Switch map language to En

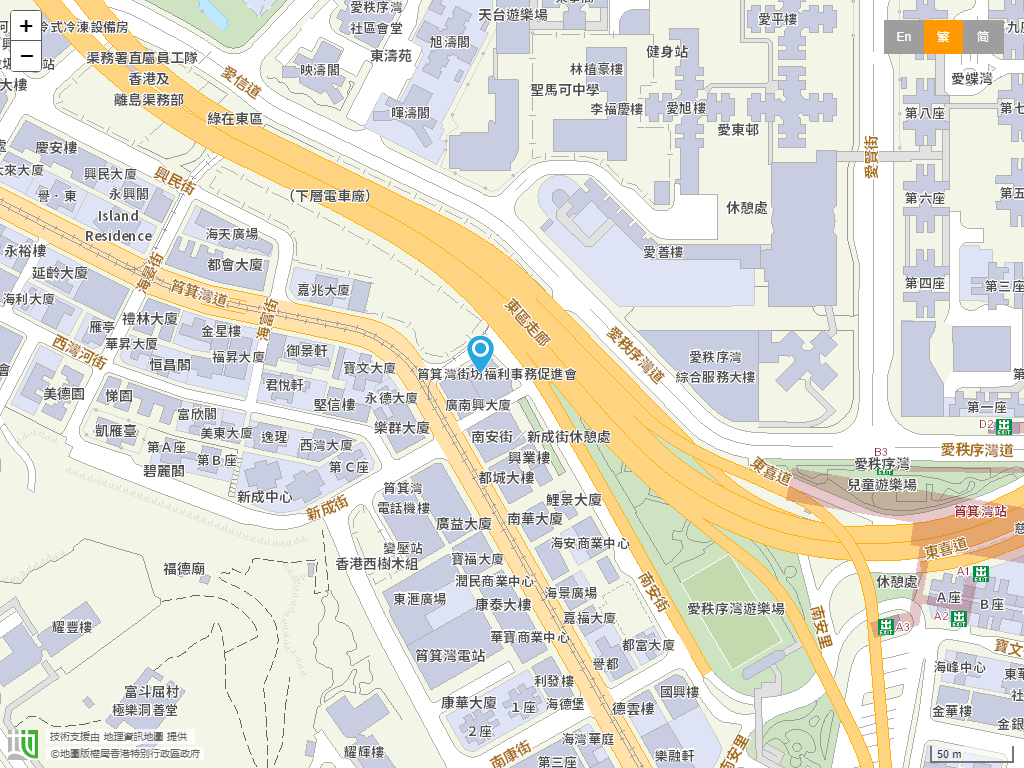tap(903, 37)
